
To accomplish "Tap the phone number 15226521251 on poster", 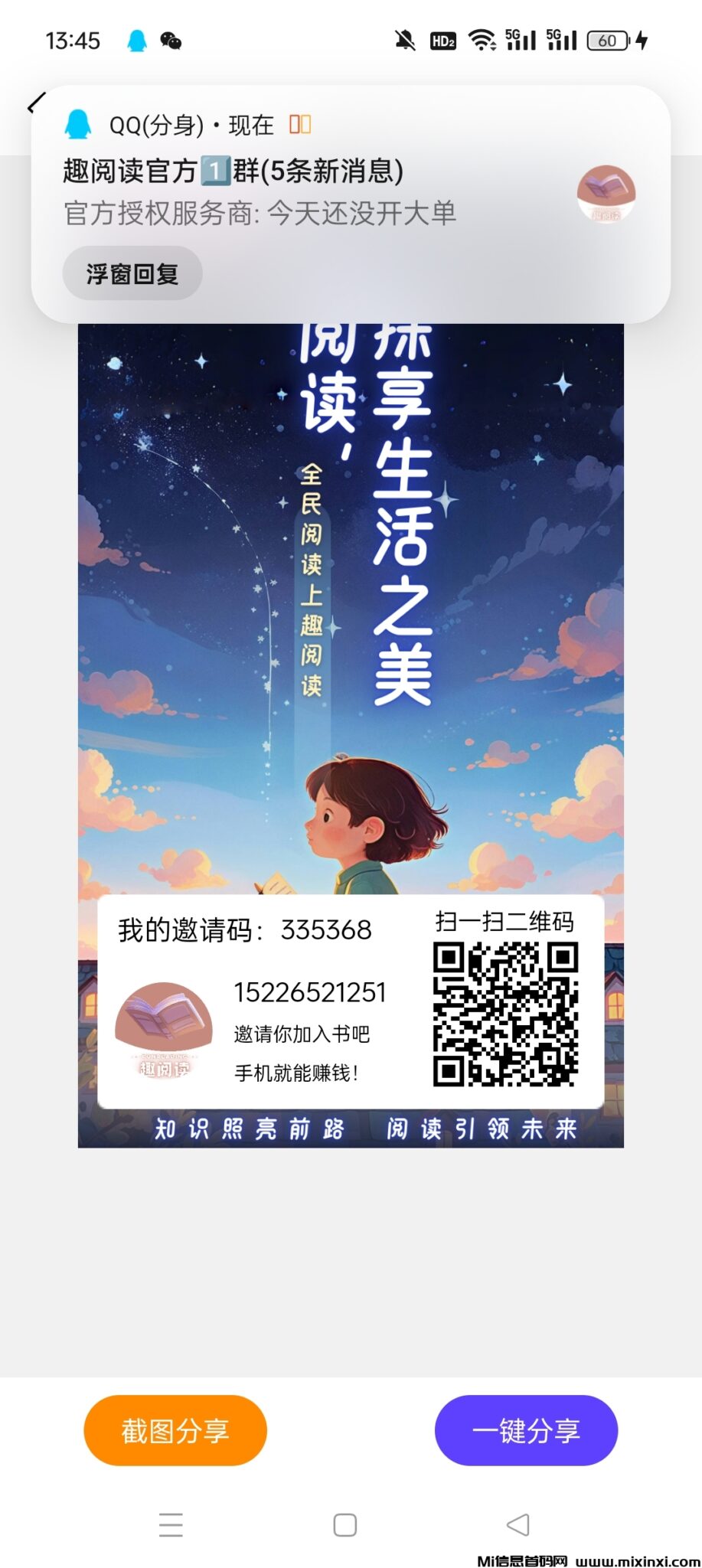I will (310, 993).
